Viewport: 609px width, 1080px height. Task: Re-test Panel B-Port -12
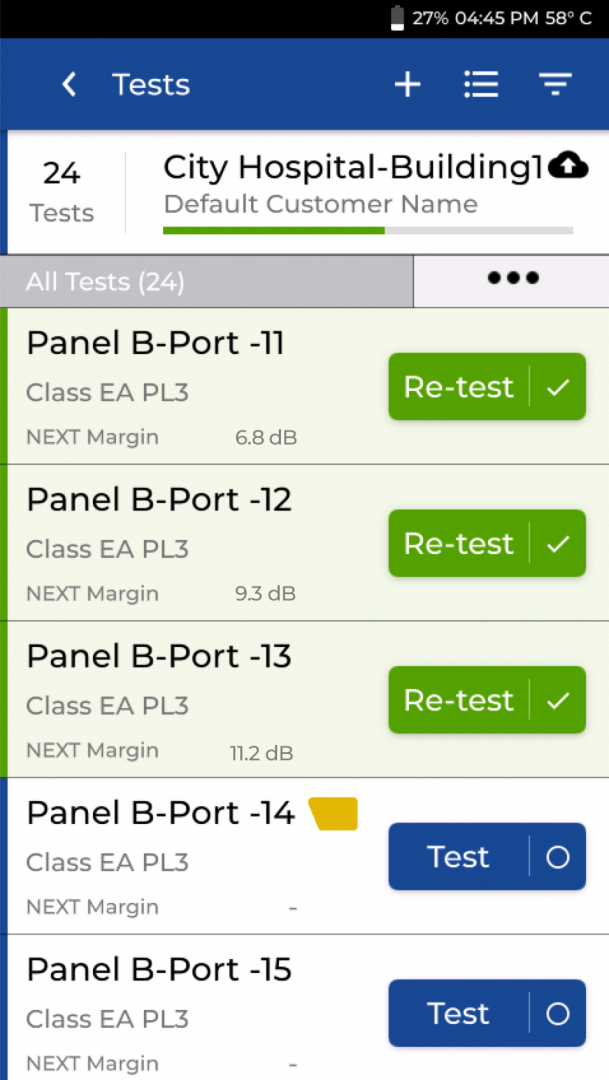pos(487,543)
